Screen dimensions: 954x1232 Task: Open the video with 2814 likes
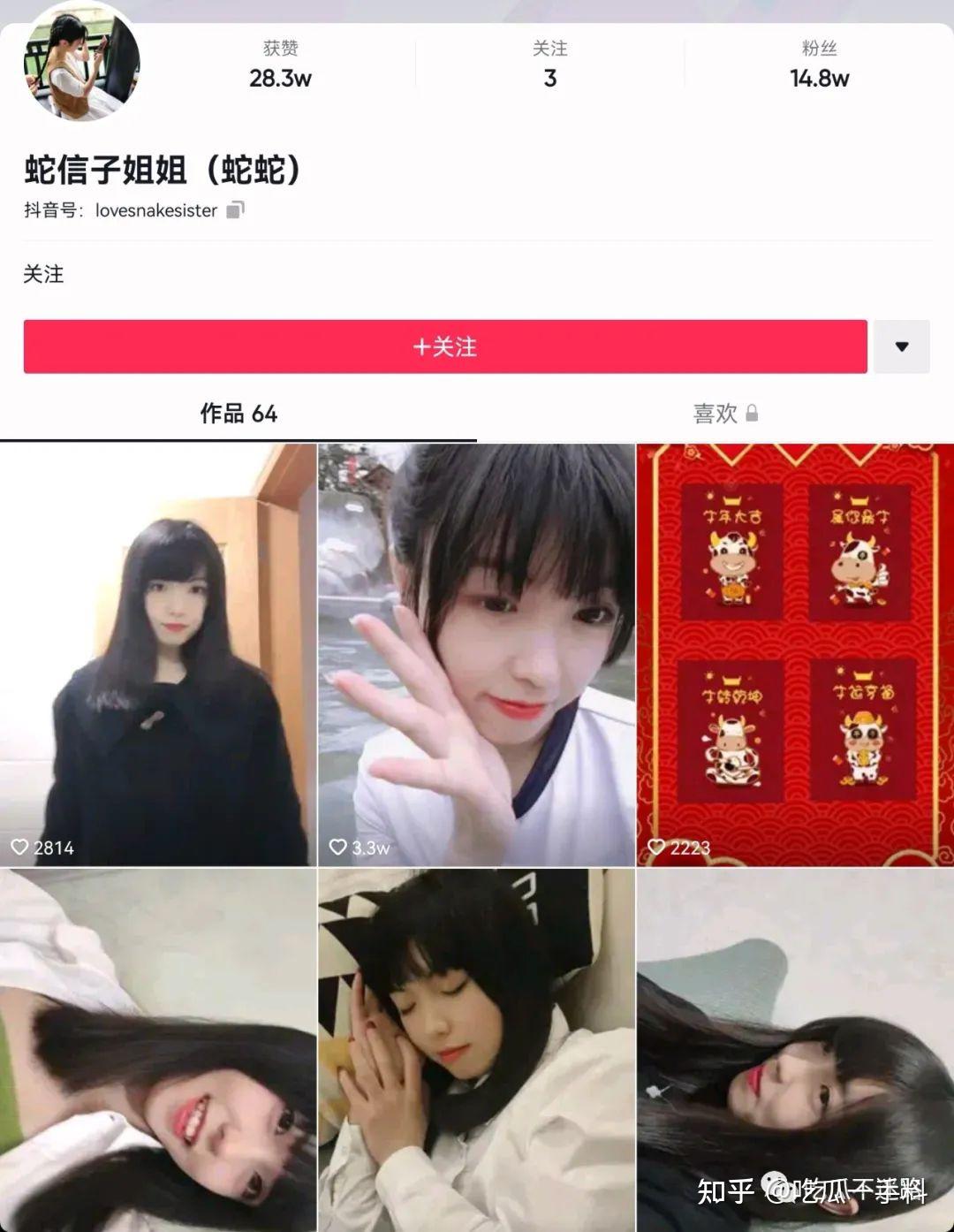point(158,654)
